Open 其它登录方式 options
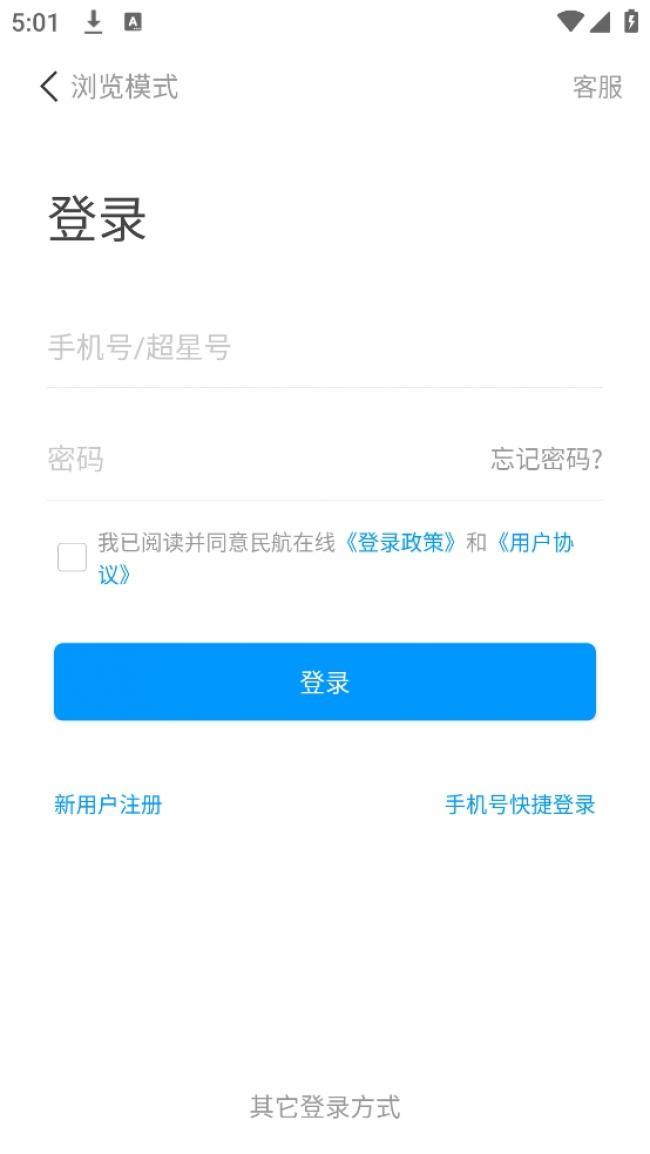The height and width of the screenshot is (1154, 650). pos(325,1106)
